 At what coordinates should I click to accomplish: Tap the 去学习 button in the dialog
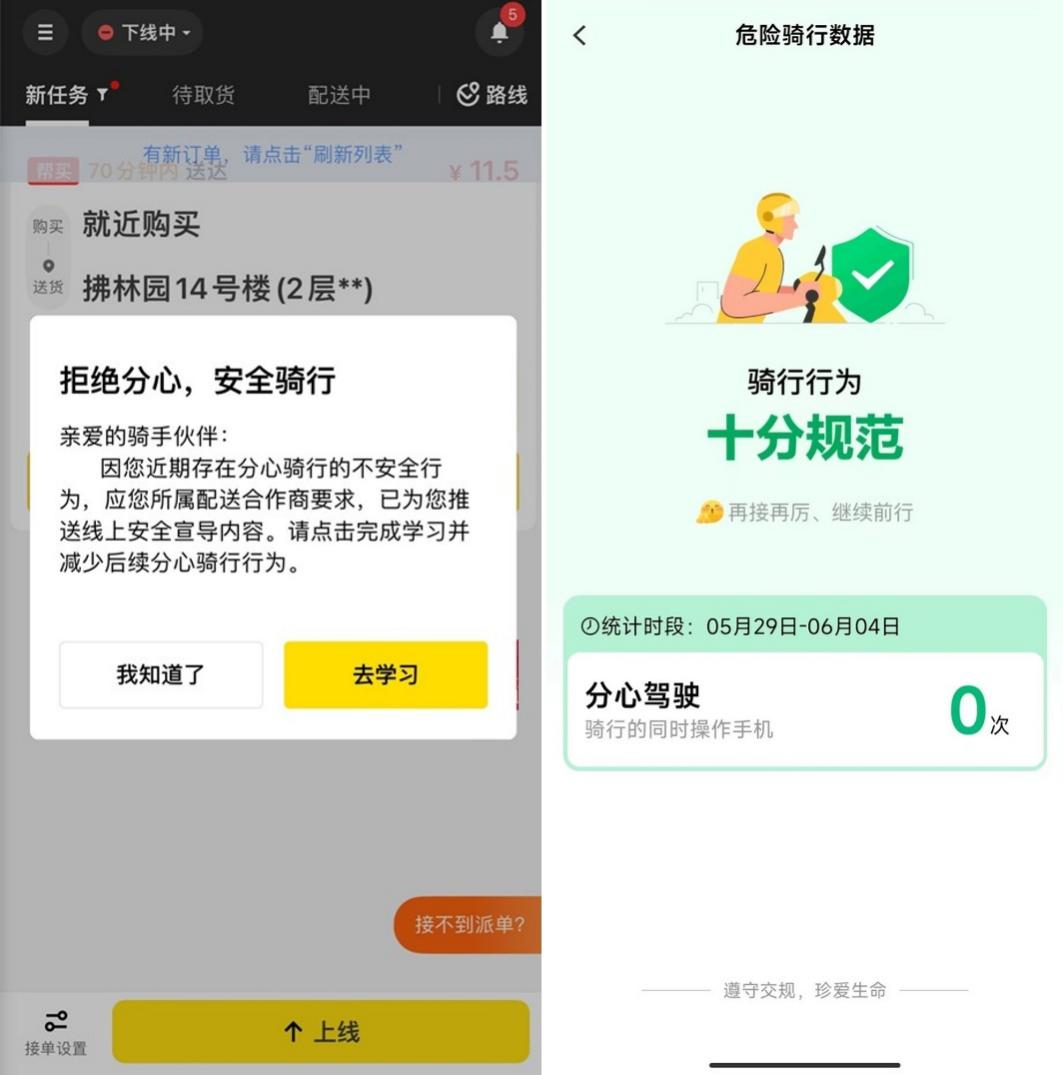coord(385,675)
